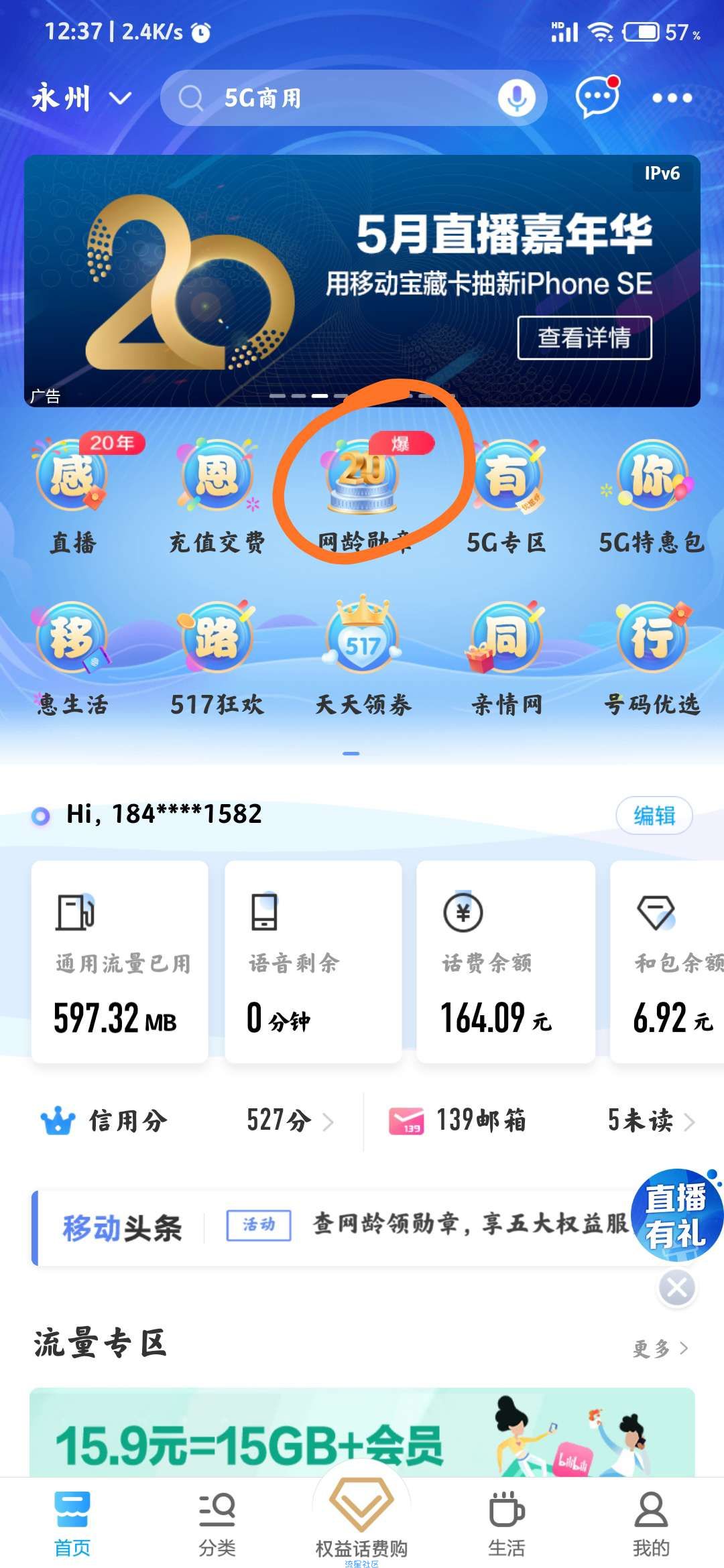Dismiss the 直播有礼 floating badge

point(676,1287)
